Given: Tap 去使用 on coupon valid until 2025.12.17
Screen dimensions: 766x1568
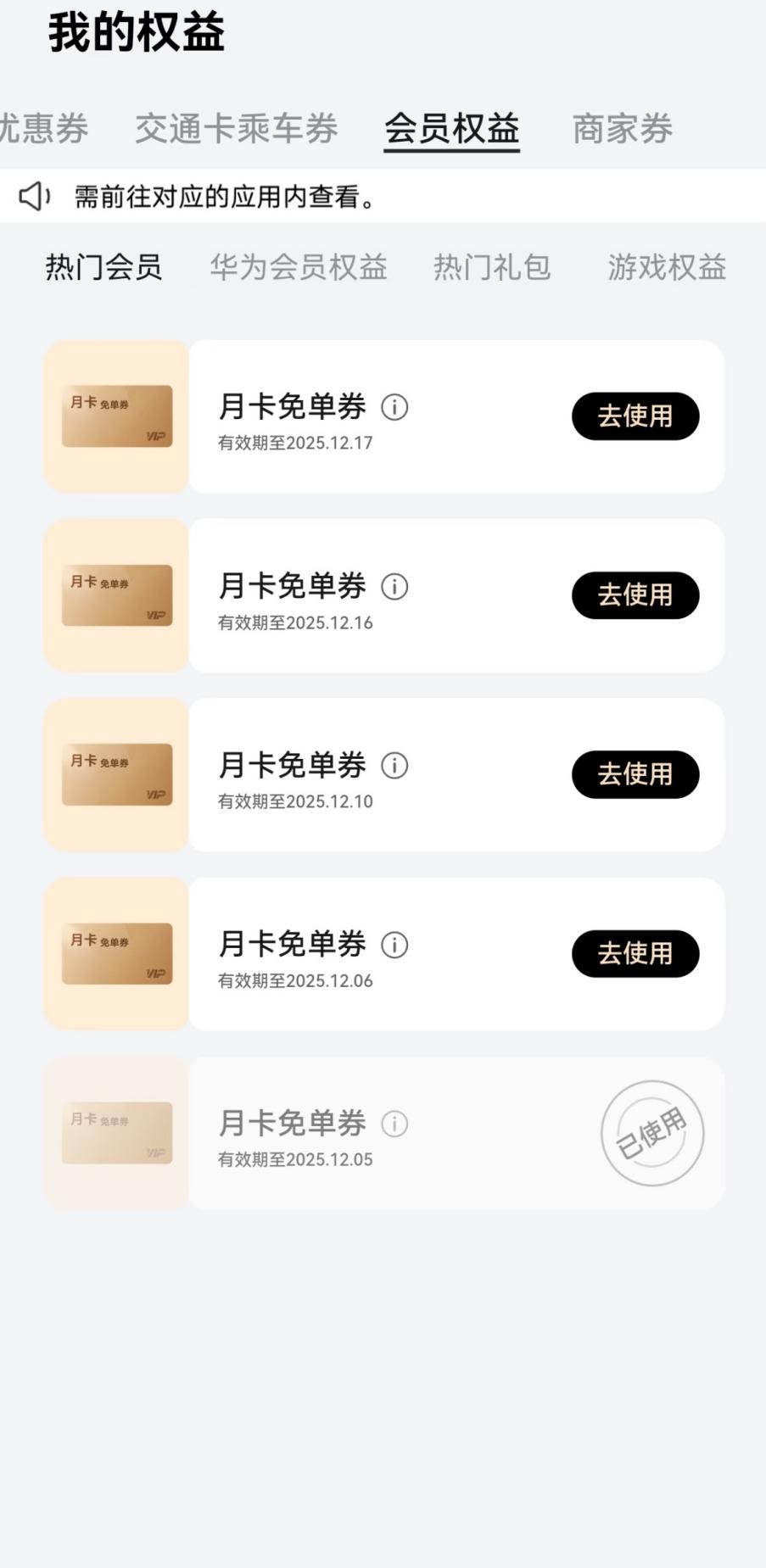Looking at the screenshot, I should point(635,416).
